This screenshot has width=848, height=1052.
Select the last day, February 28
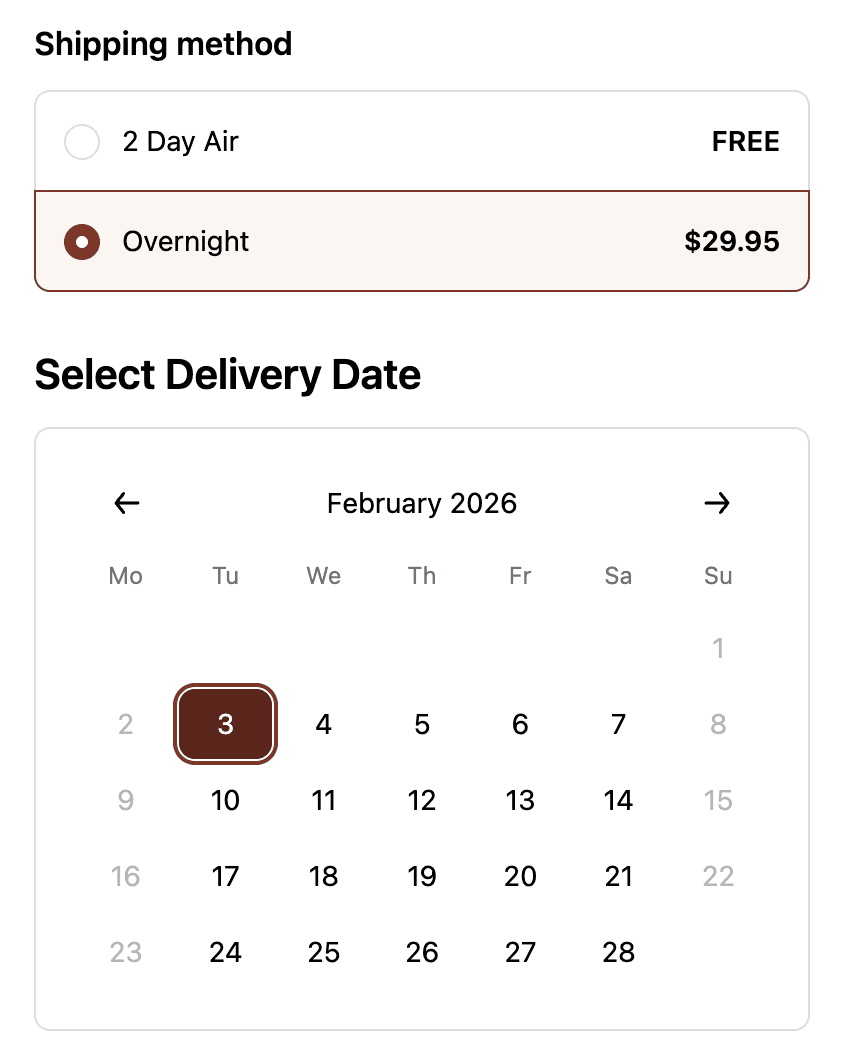[618, 952]
